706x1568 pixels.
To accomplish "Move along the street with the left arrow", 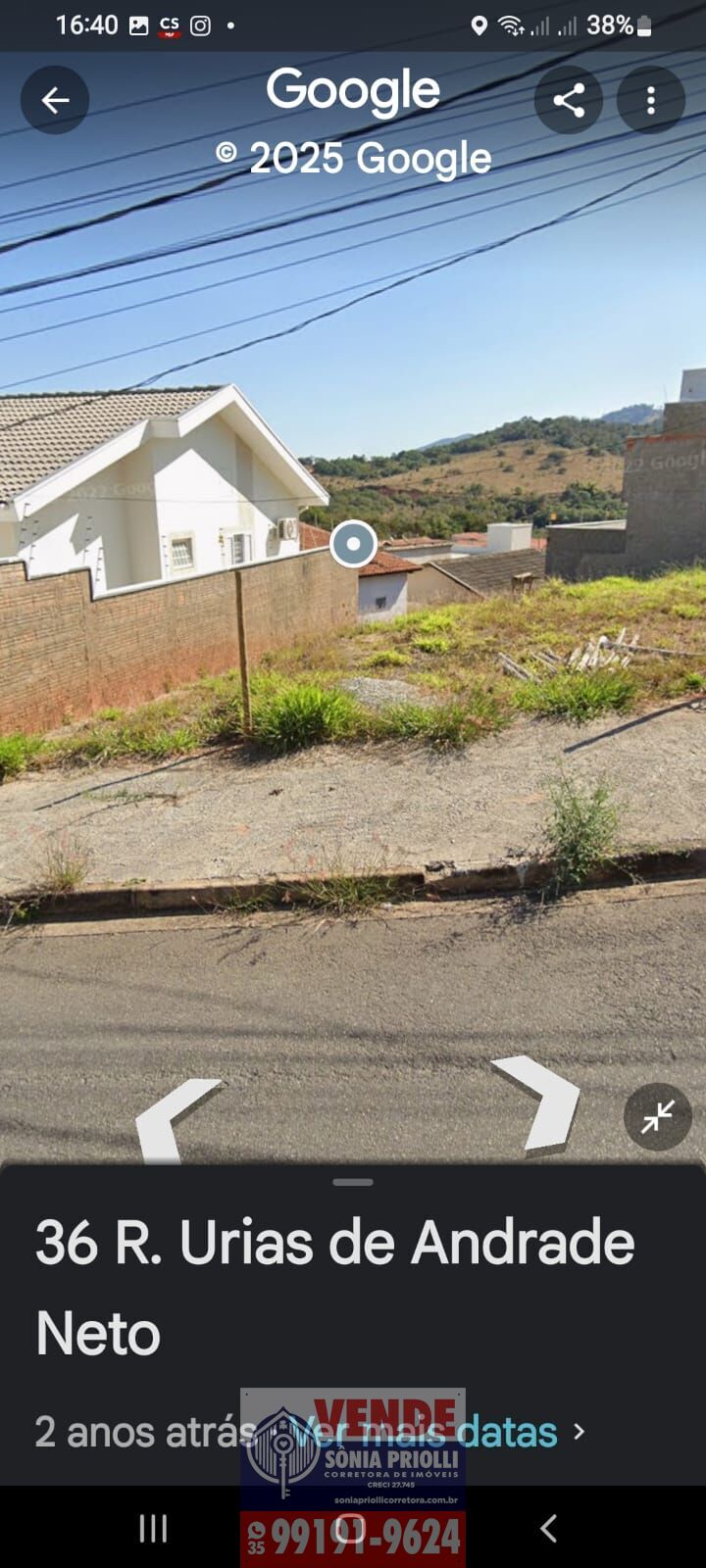I will [x=176, y=1119].
